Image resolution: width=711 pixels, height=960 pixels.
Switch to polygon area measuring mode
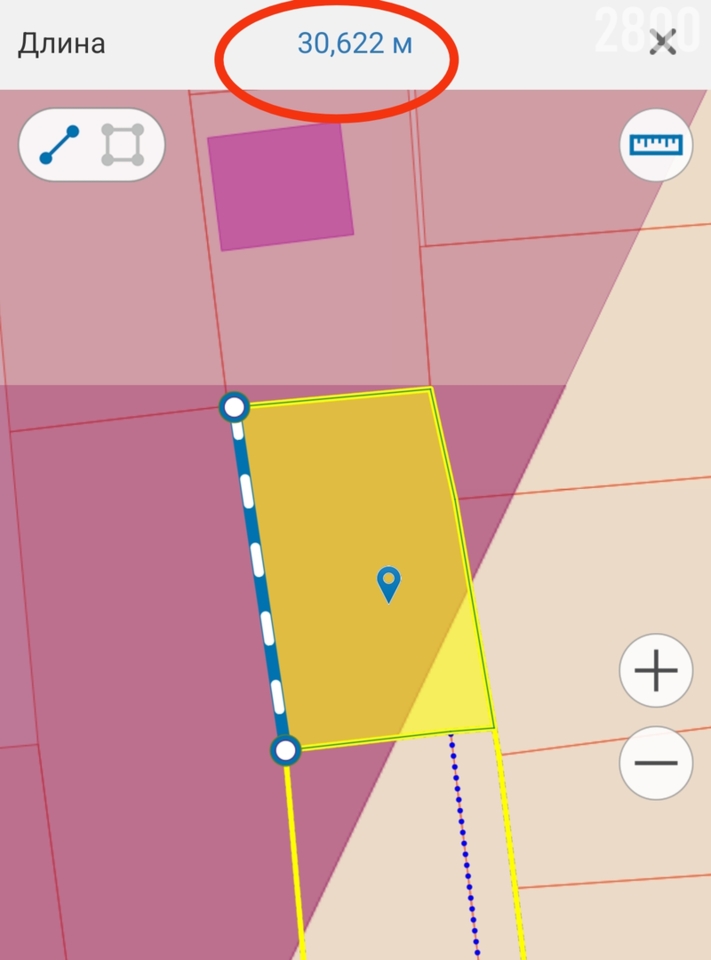click(122, 145)
